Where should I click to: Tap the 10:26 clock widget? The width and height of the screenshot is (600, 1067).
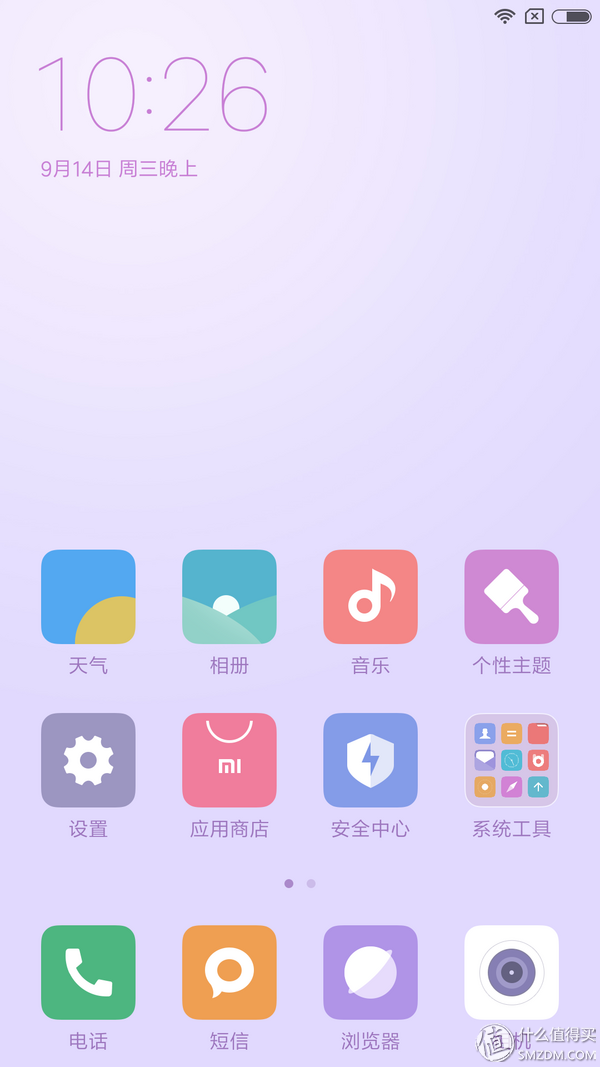point(153,95)
